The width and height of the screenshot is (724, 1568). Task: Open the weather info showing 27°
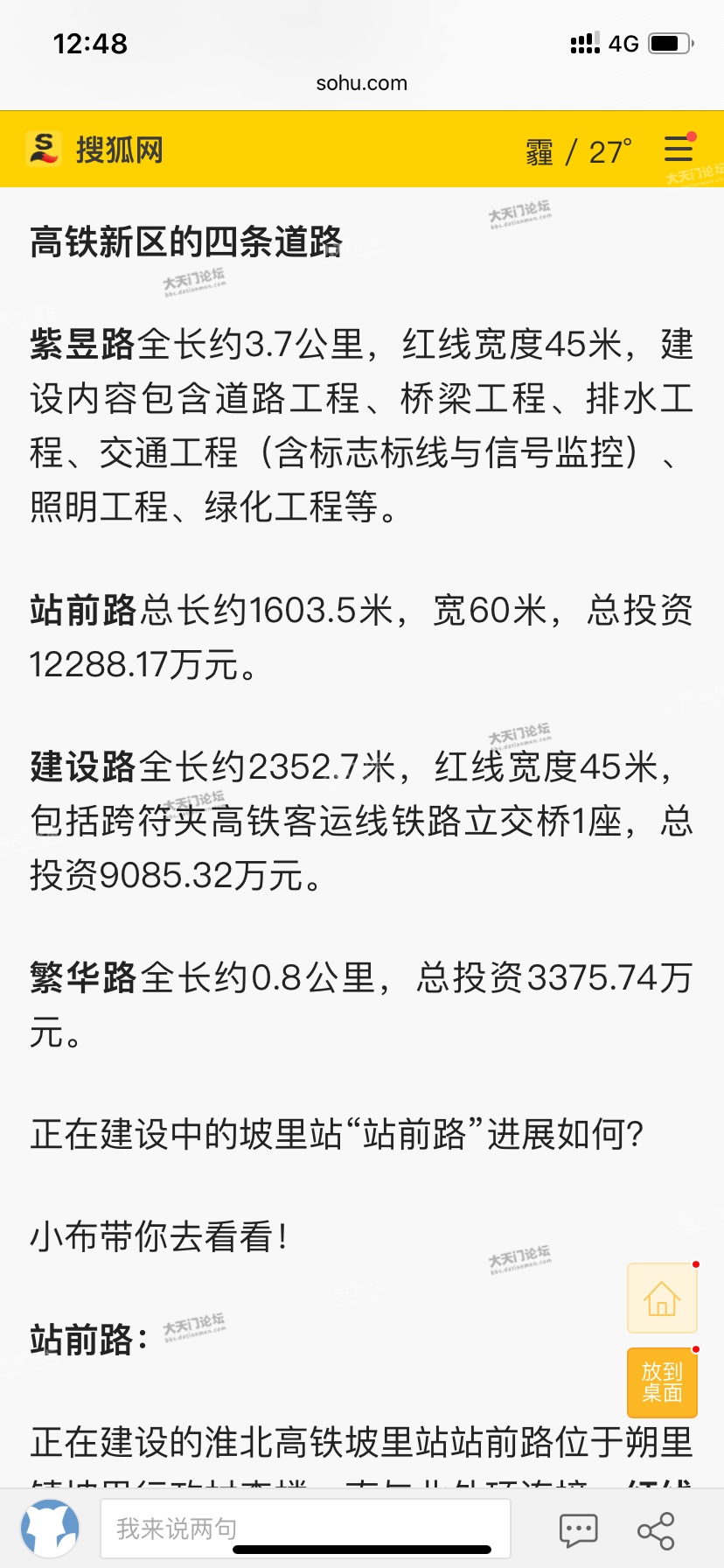[578, 151]
